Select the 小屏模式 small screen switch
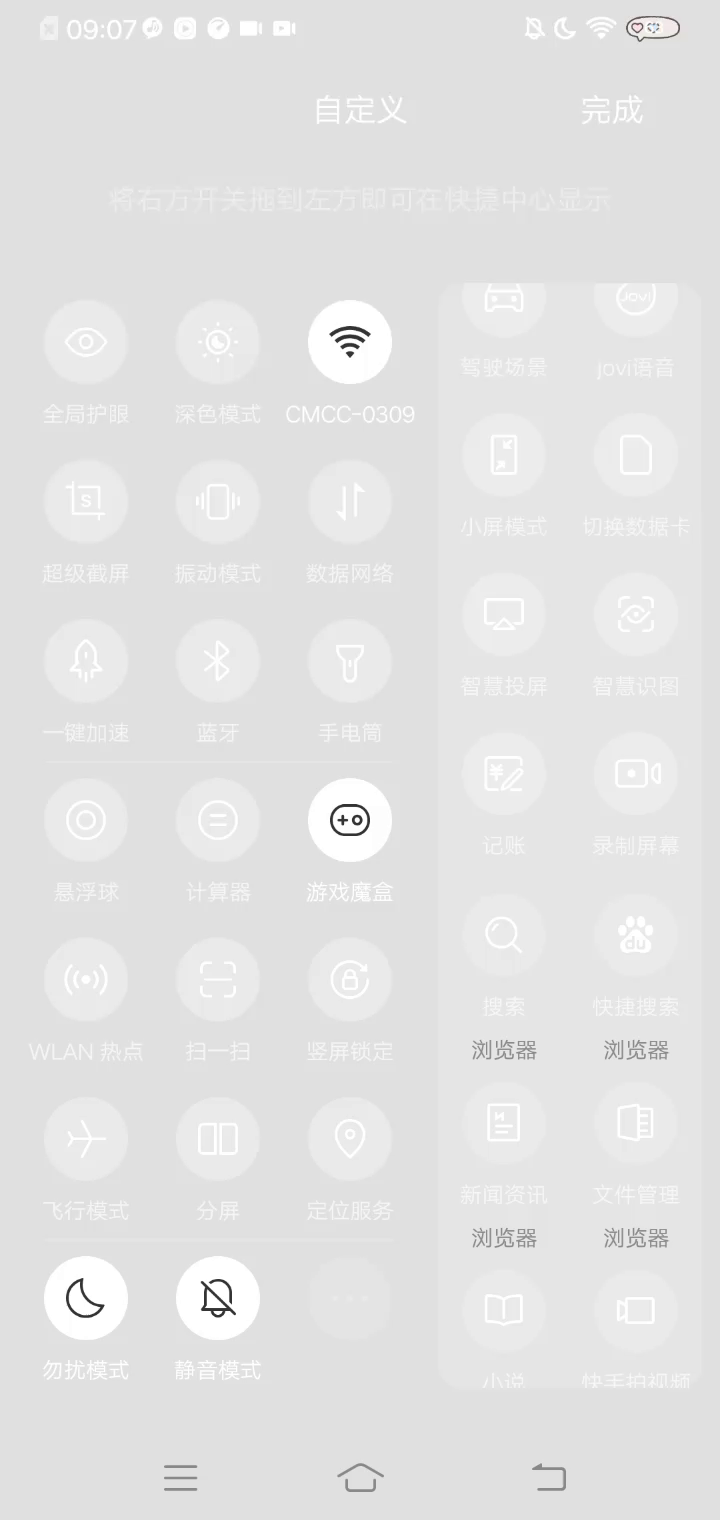This screenshot has width=720, height=1520. pos(504,456)
